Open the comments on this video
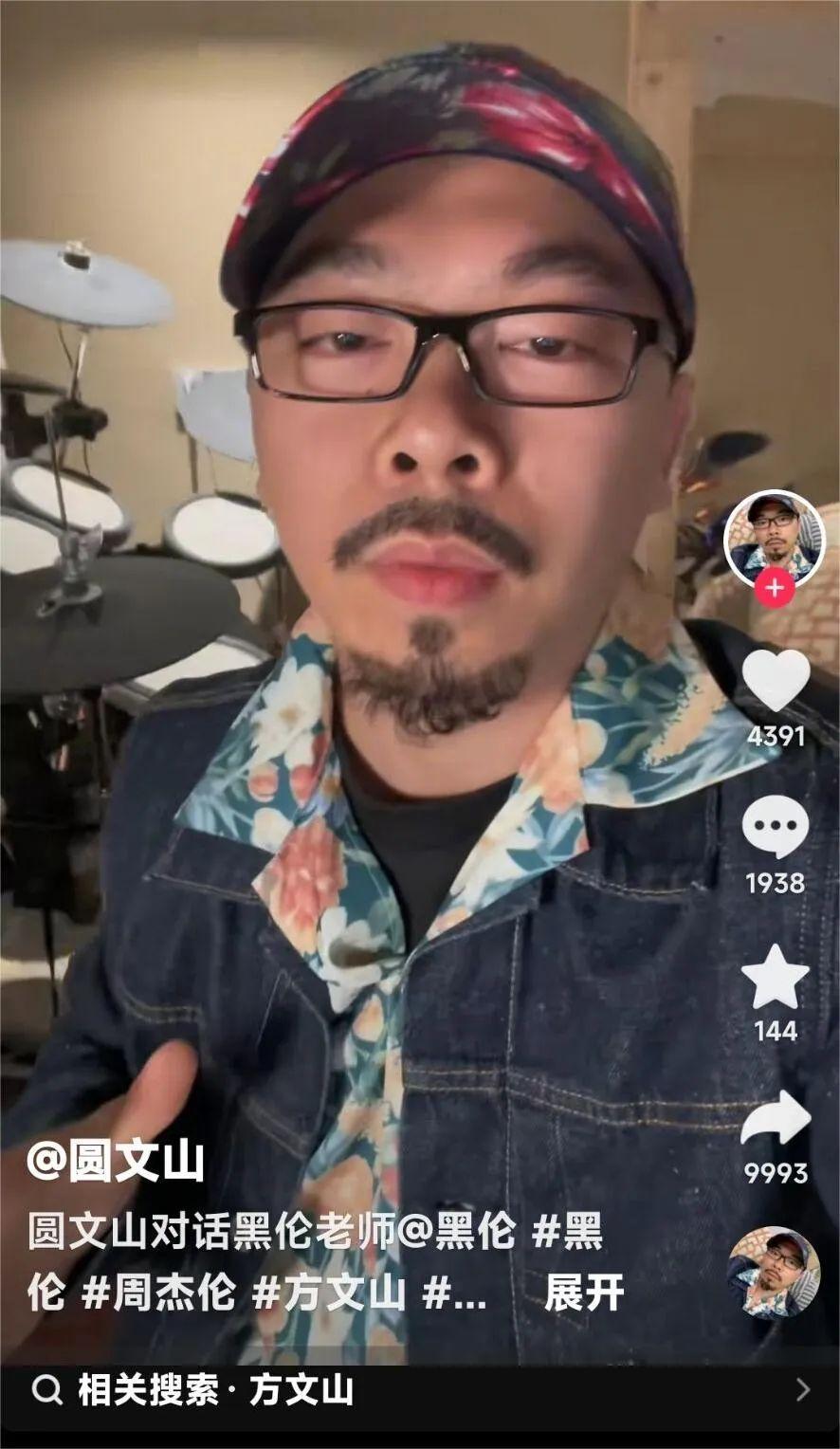 coord(775,829)
